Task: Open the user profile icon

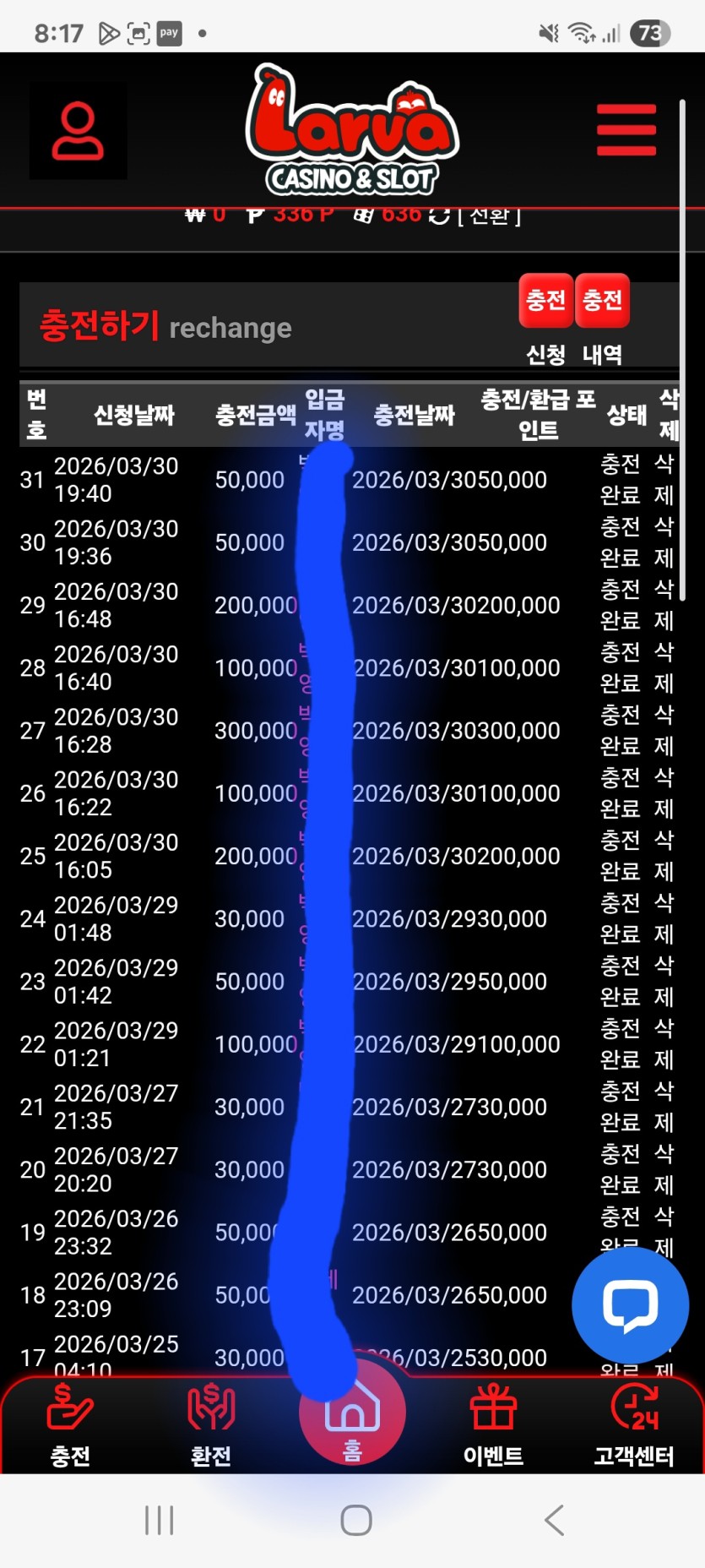Action: tap(78, 131)
